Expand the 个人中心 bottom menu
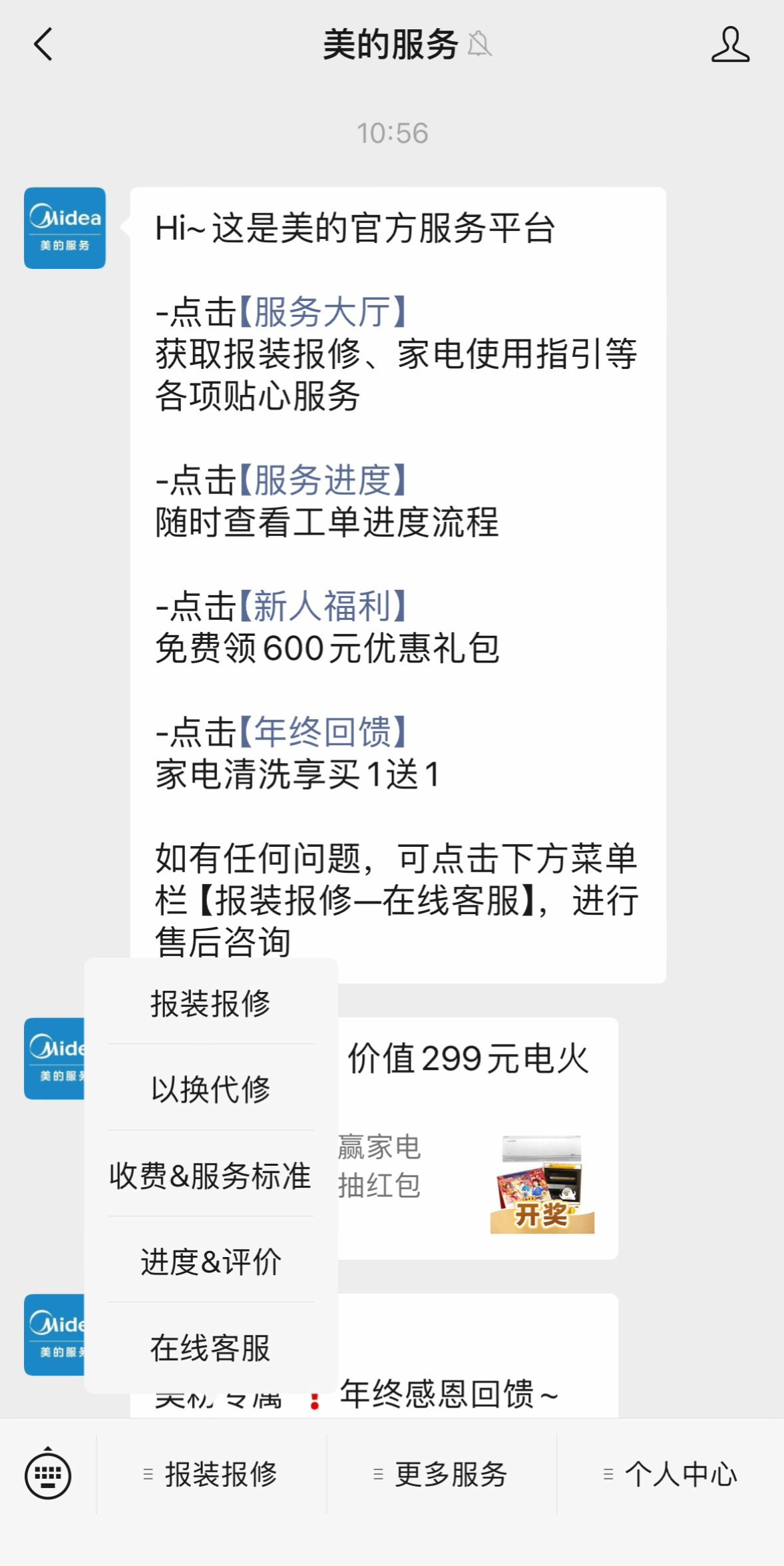The height and width of the screenshot is (1566, 784). (671, 1474)
